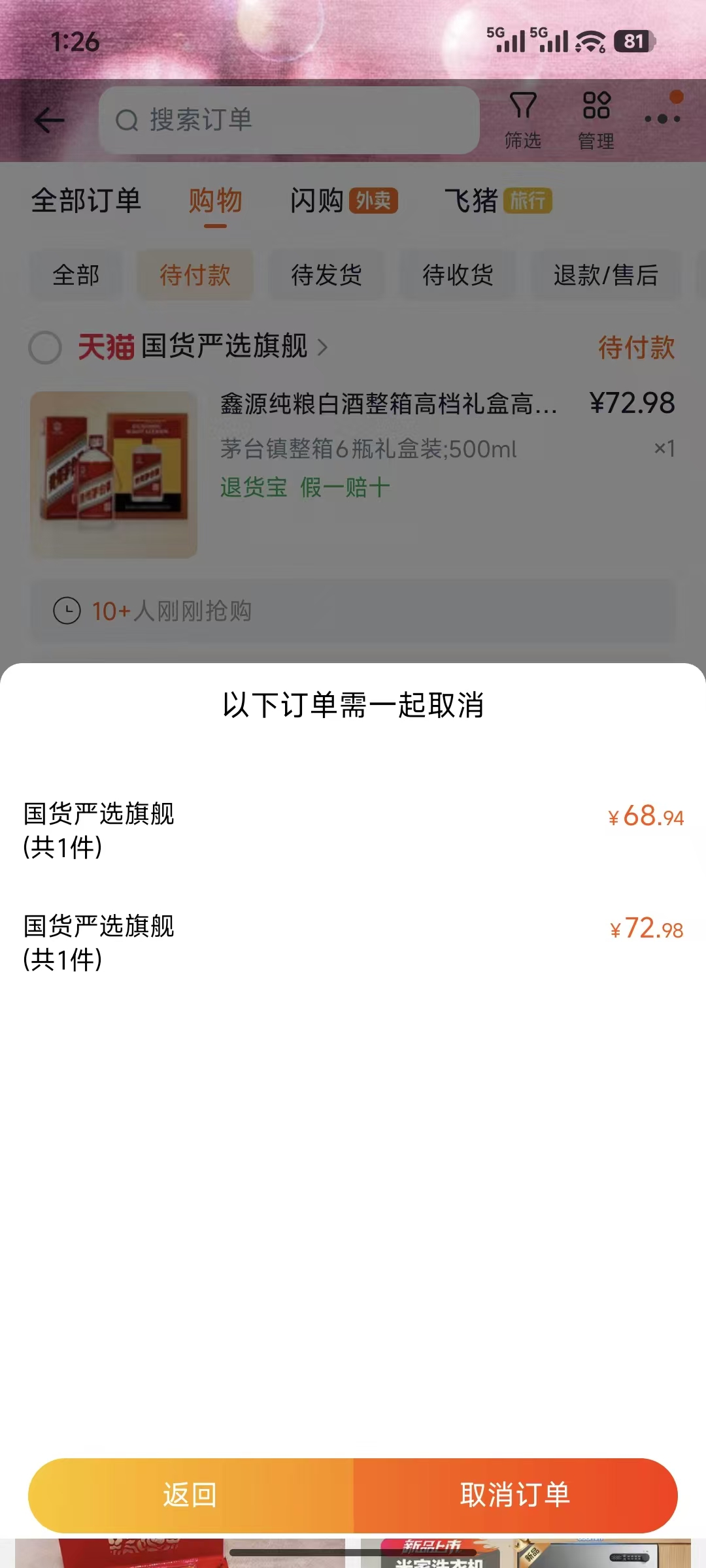Open the 国货严选旗舰 store page
Viewport: 706px width, 1568px height.
point(226,346)
